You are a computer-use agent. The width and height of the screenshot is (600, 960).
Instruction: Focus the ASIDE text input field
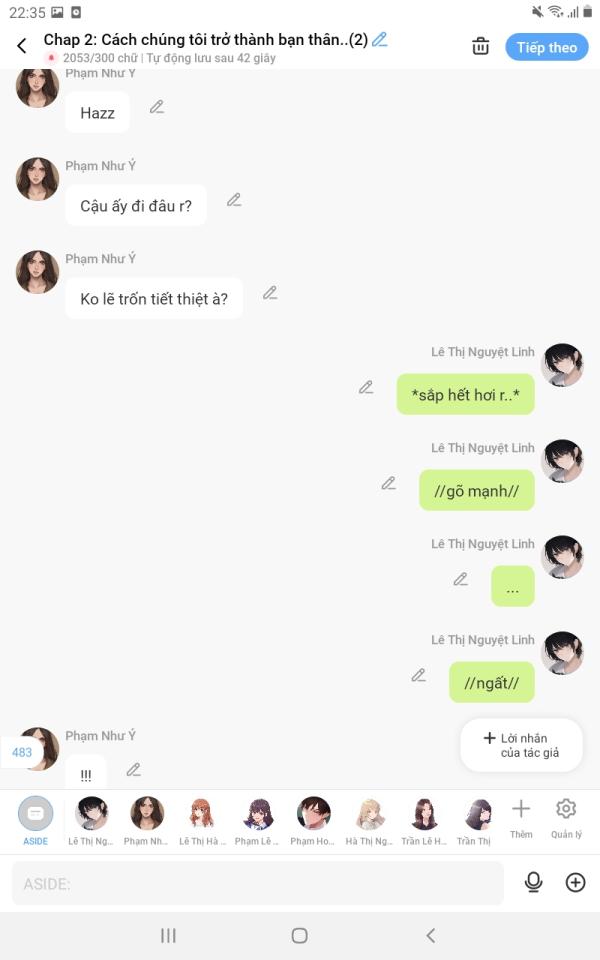pyautogui.click(x=257, y=883)
